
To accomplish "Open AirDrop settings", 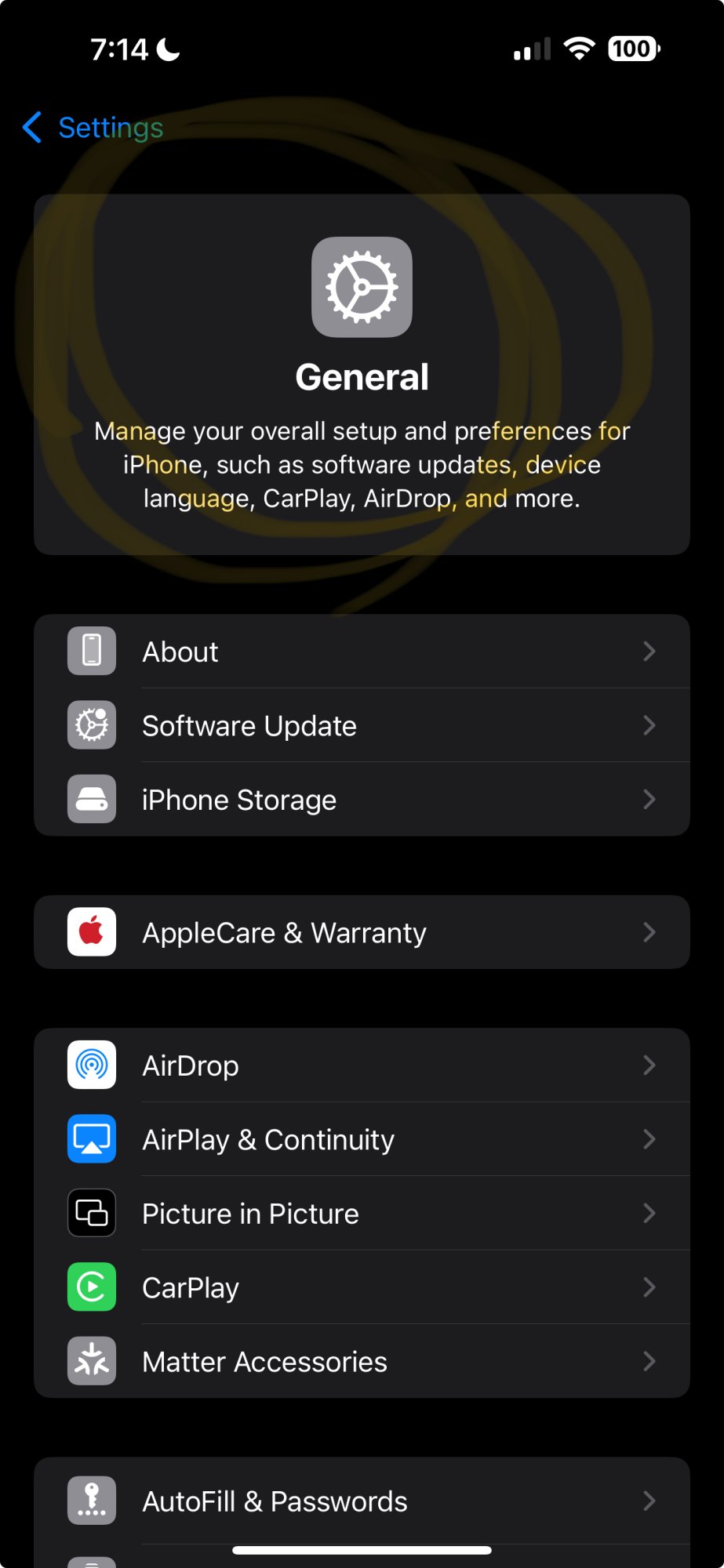I will (362, 1065).
